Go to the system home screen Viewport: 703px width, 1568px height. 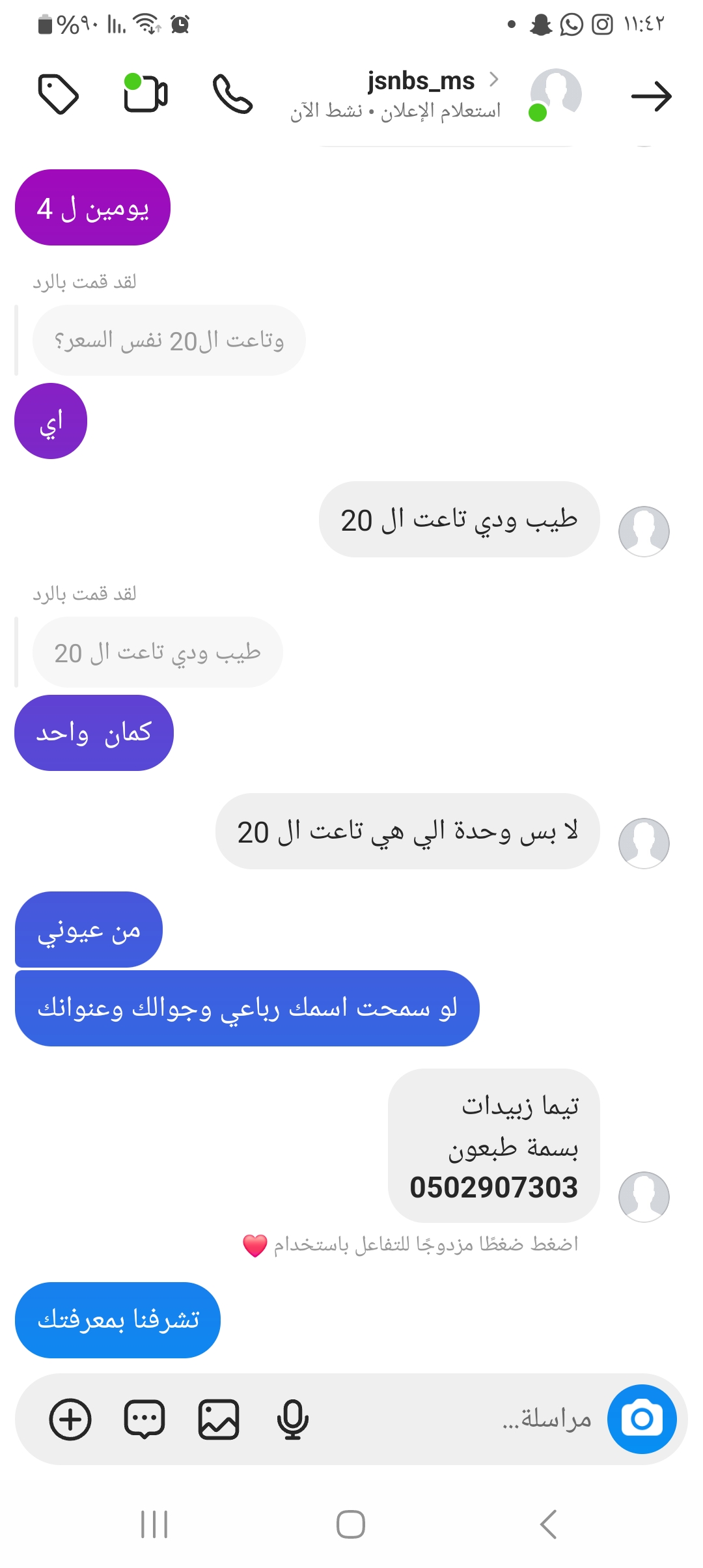pos(351,1524)
